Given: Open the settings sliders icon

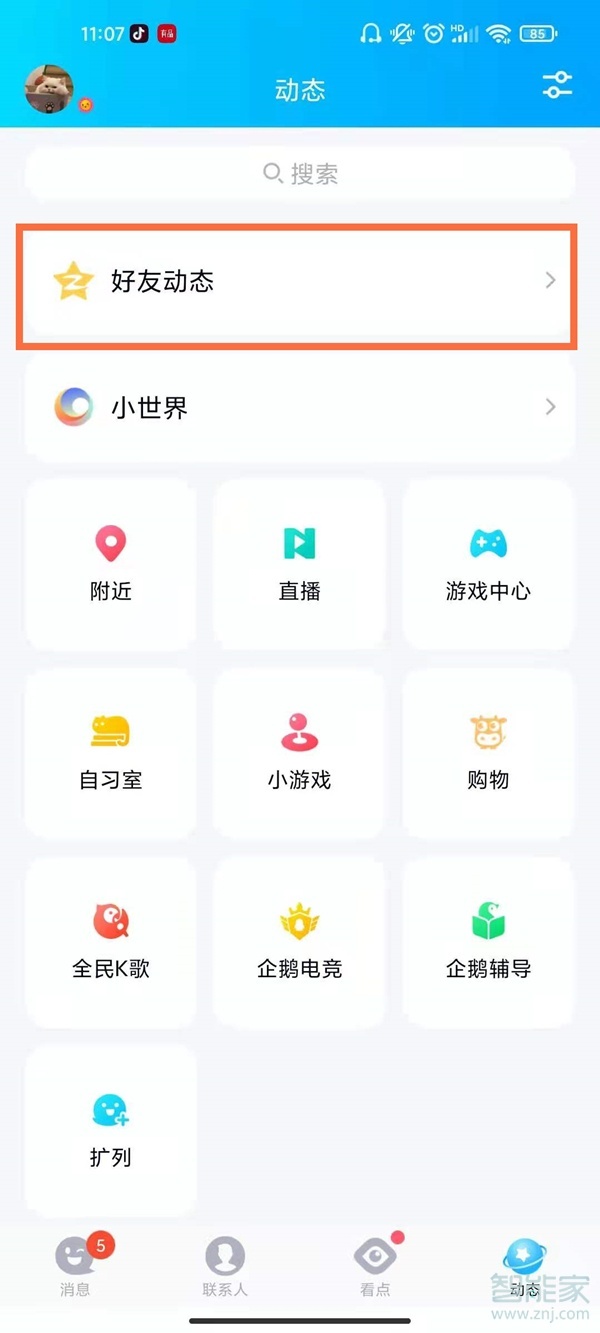Looking at the screenshot, I should [557, 86].
